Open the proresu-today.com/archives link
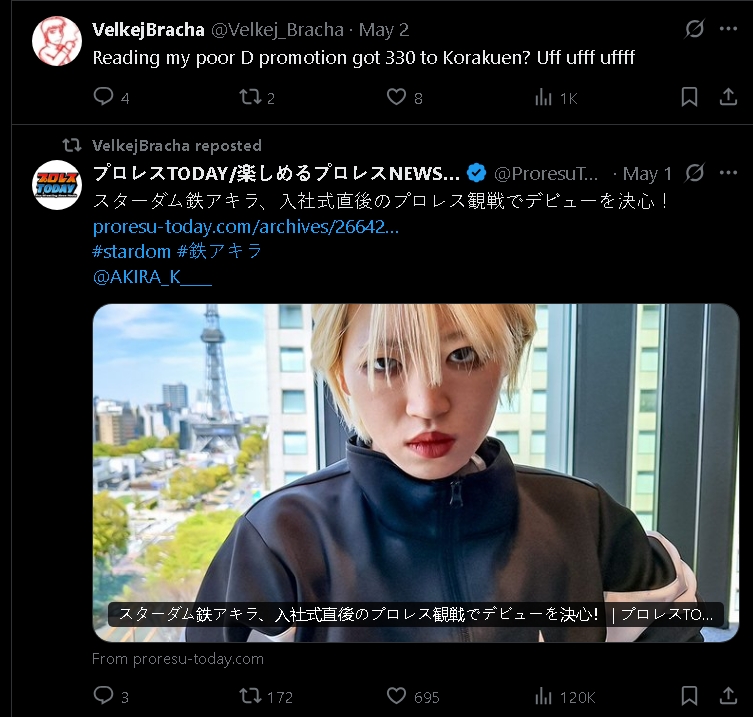 246,227
